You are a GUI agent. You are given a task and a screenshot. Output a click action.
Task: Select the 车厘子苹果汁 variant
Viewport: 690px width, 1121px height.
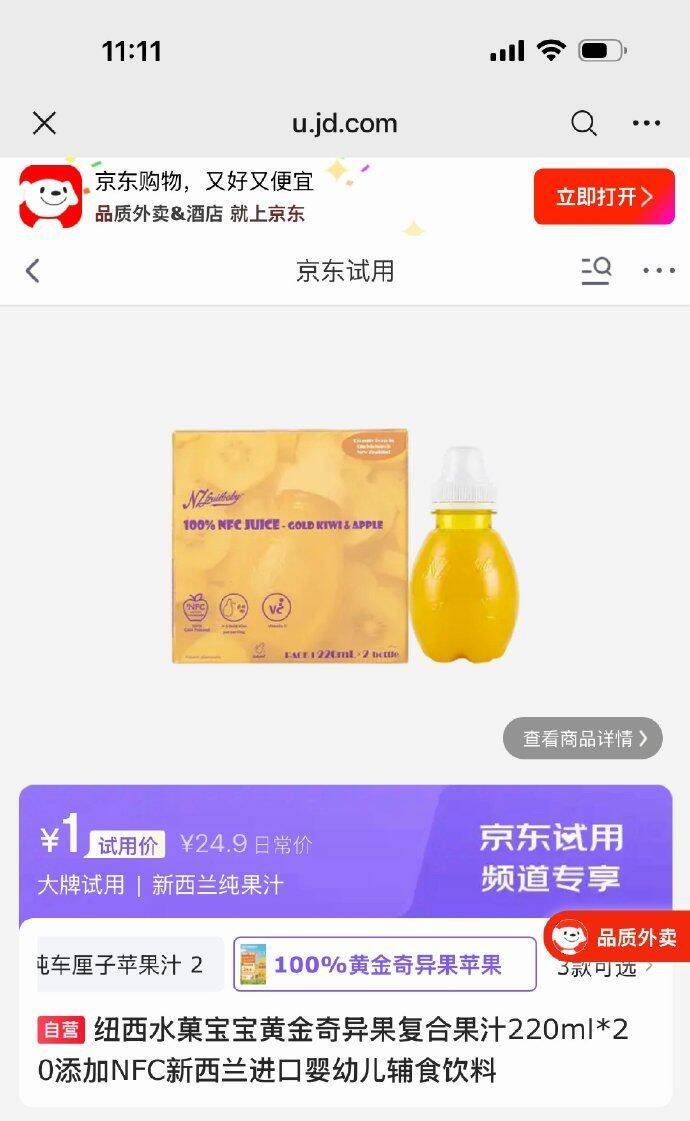(x=125, y=965)
